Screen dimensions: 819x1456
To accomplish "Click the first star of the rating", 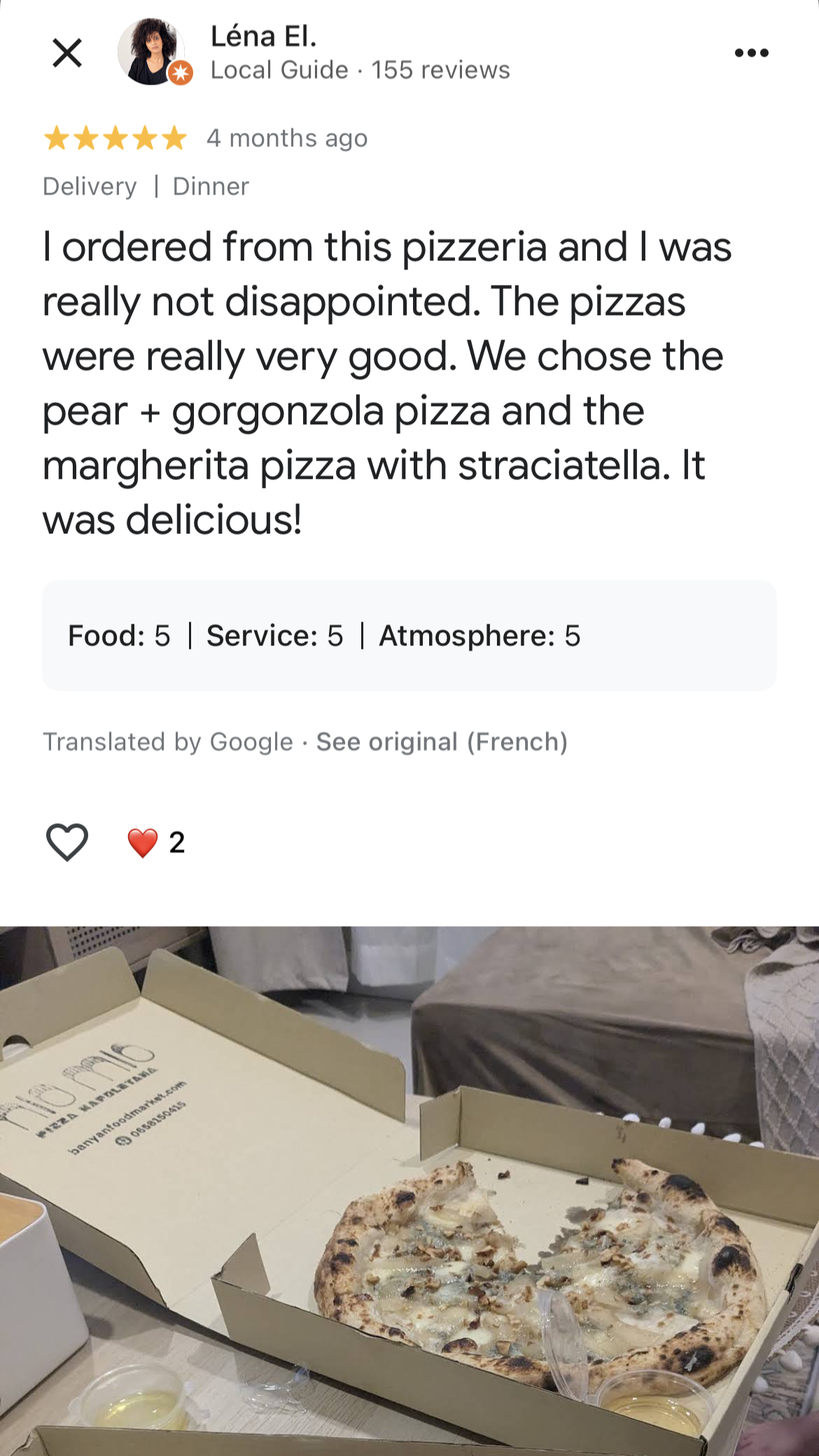I will click(57, 138).
